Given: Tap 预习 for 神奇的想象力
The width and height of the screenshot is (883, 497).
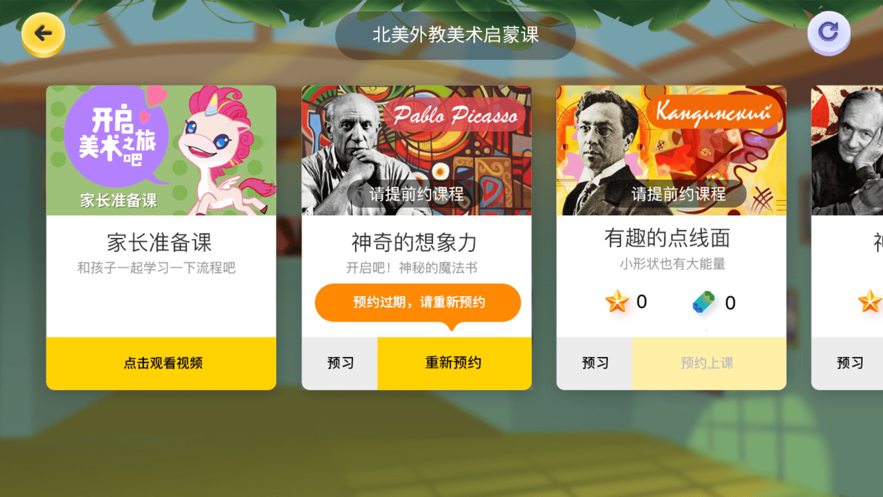Looking at the screenshot, I should point(340,363).
